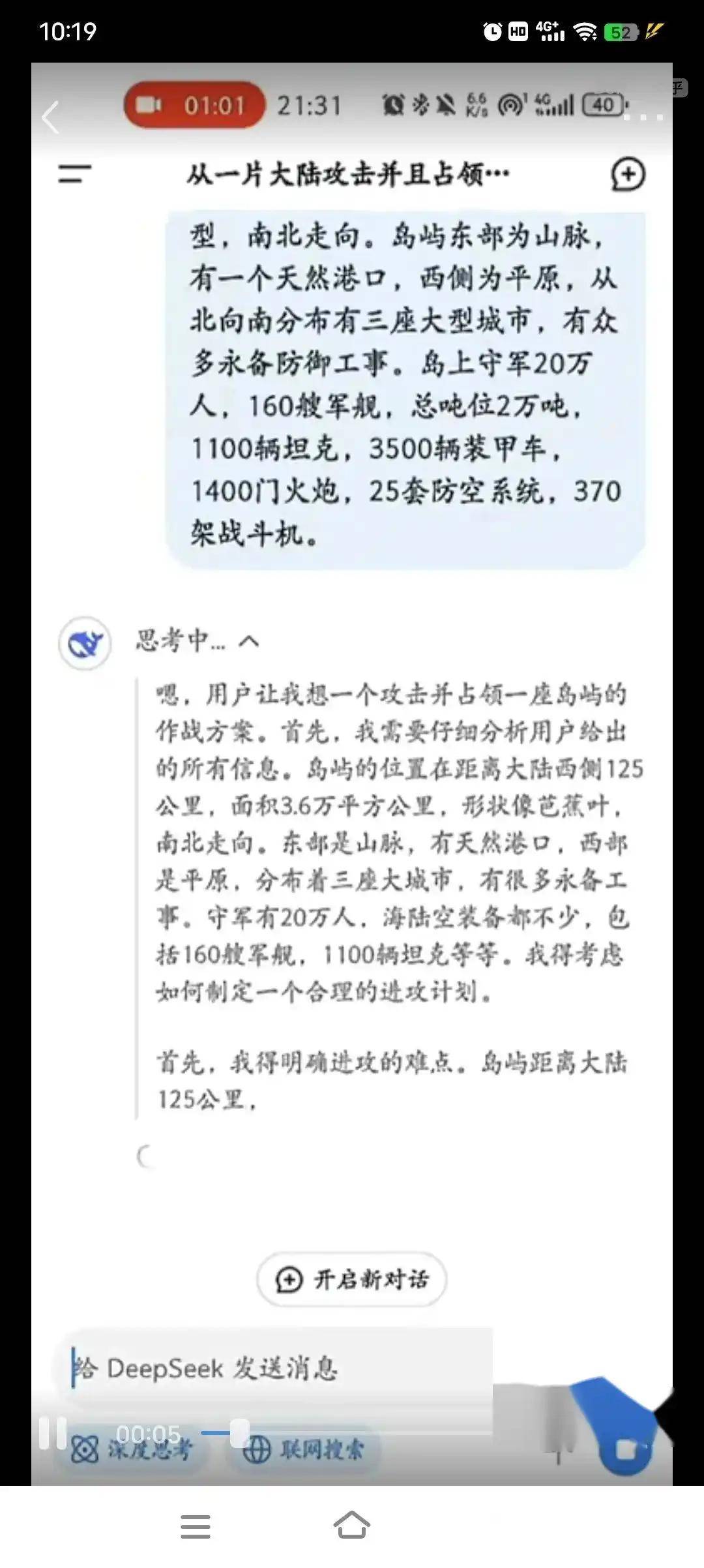704x1568 pixels.
Task: Pause the playing video
Action: pyautogui.click(x=52, y=1433)
